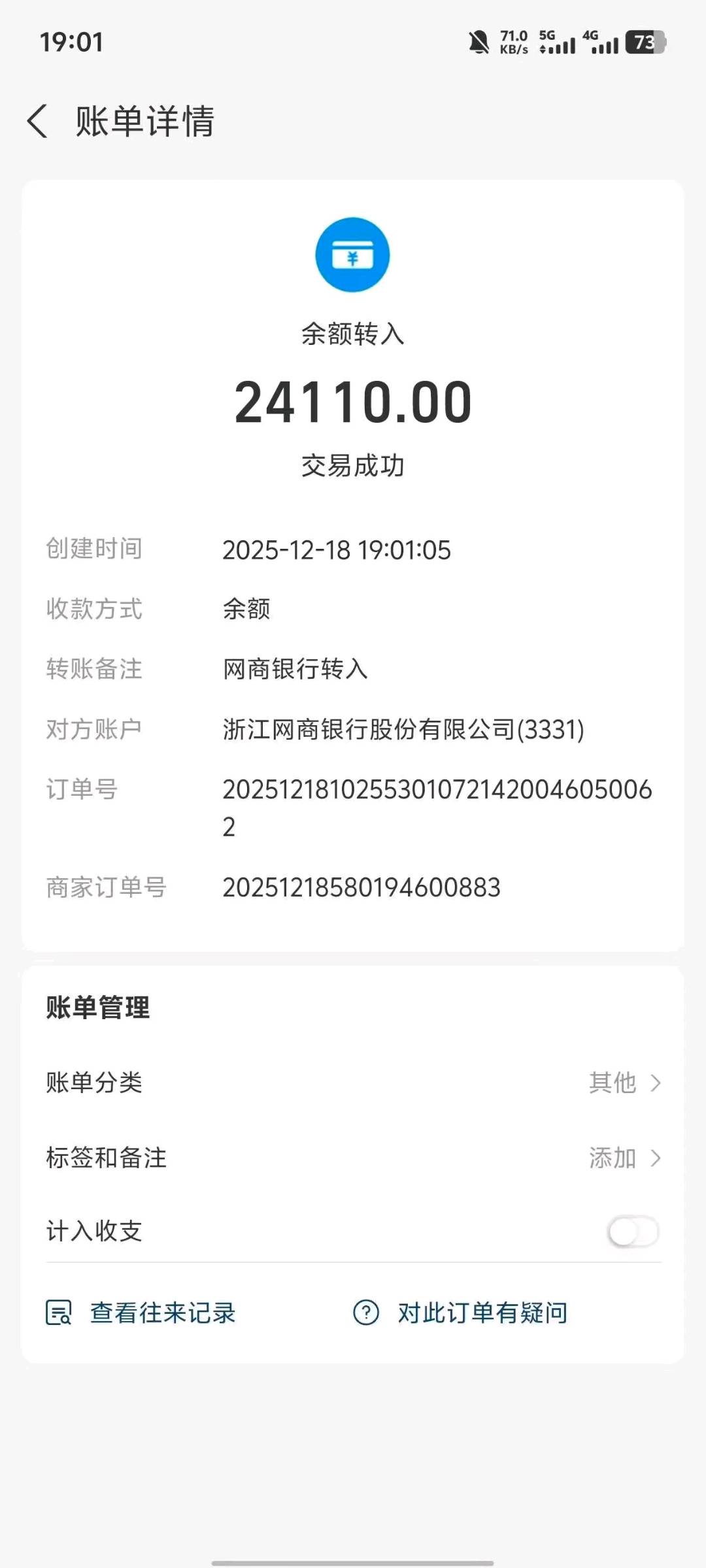Click the records icon beside 查看往来记录

61,1312
